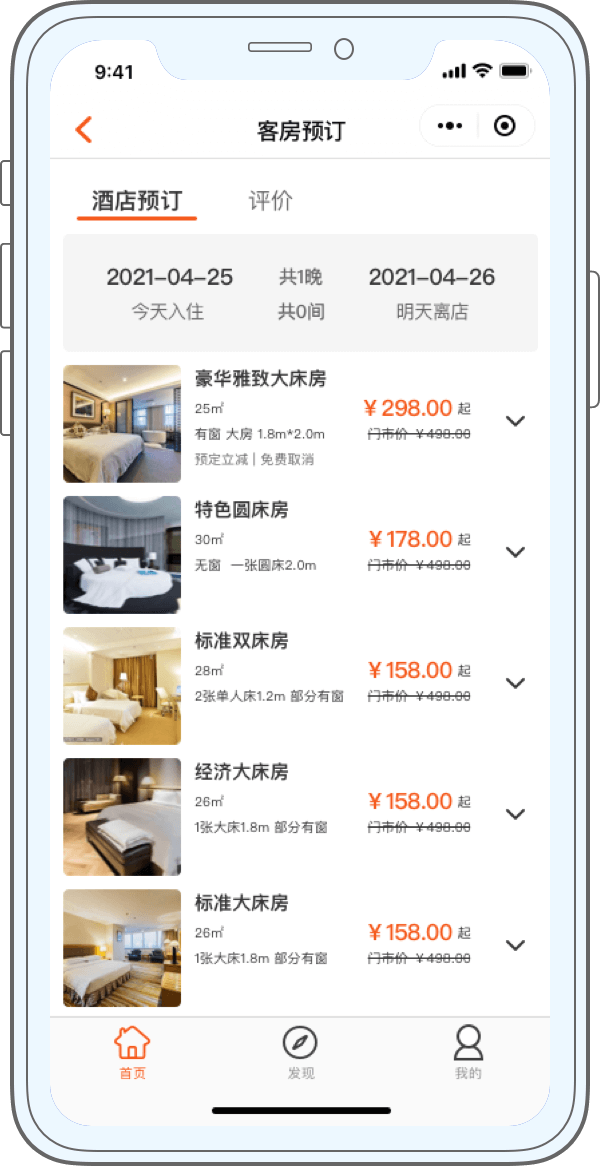Open the mini program more options menu

(x=450, y=126)
